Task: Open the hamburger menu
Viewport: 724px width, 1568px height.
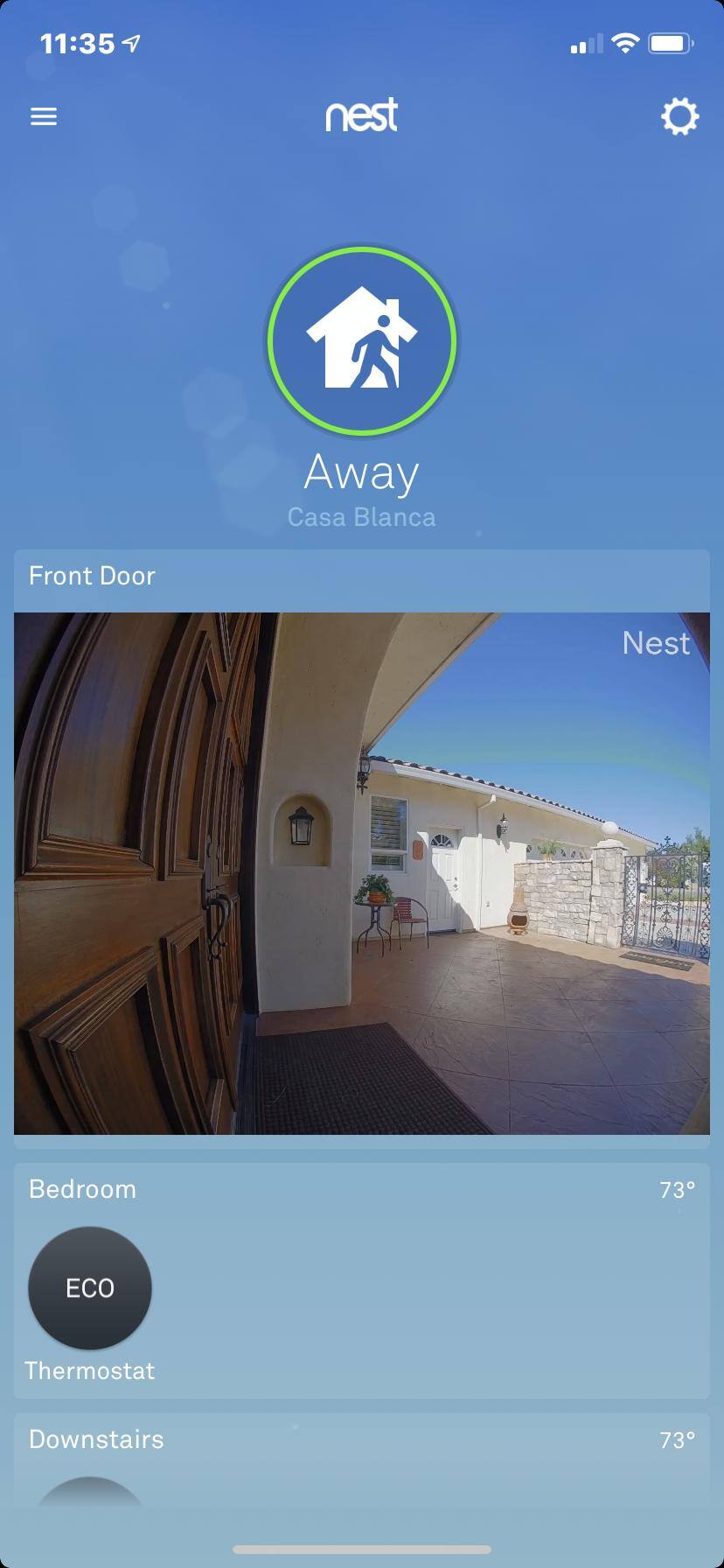Action: click(x=44, y=116)
